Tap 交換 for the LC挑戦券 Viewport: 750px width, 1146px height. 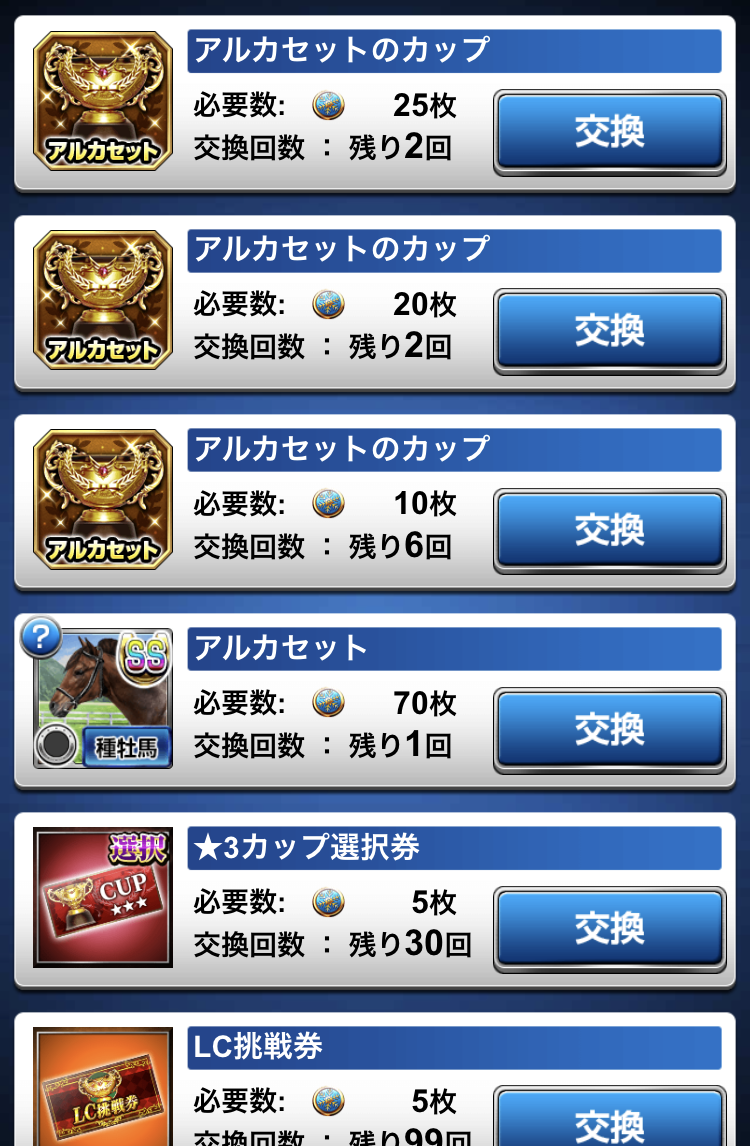click(x=609, y=1120)
